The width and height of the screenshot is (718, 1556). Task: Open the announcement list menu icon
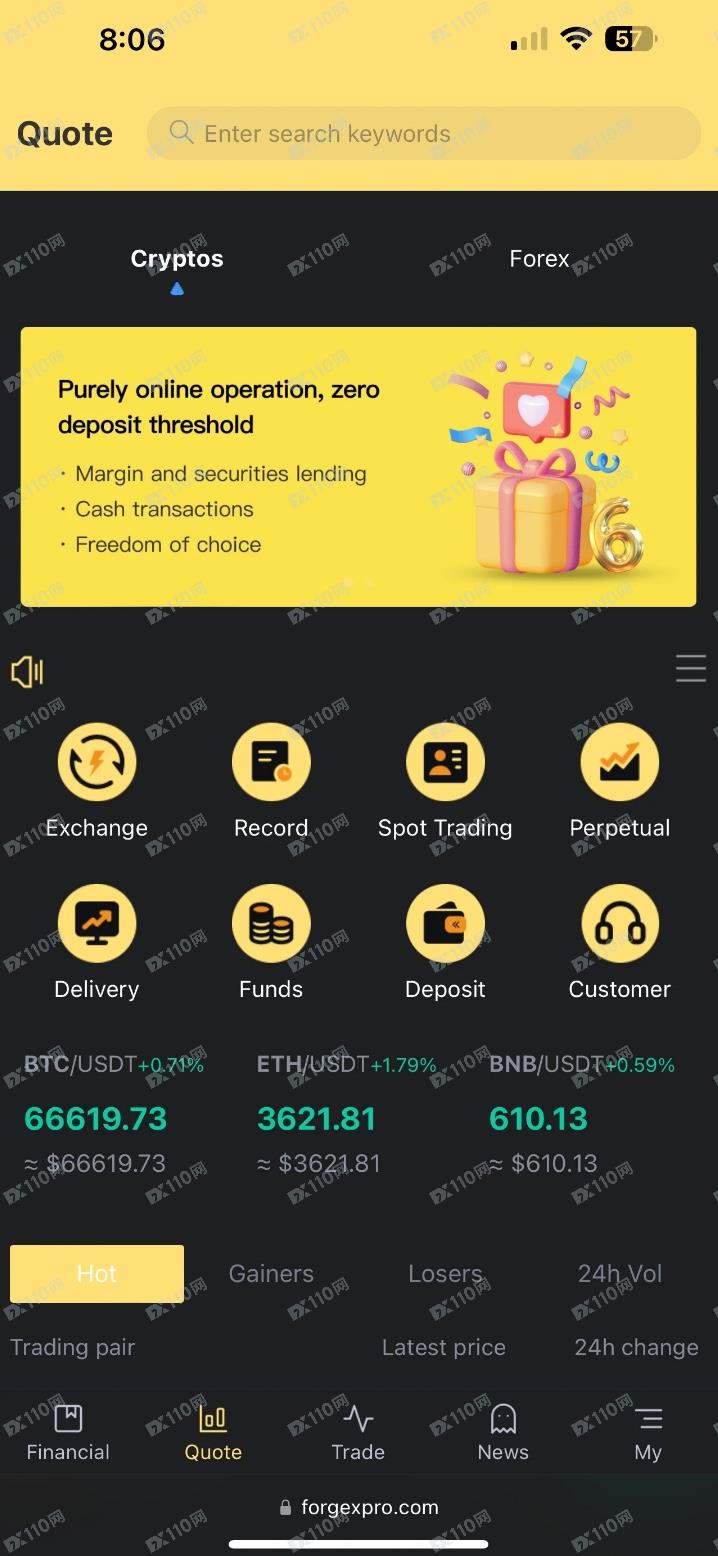[691, 668]
